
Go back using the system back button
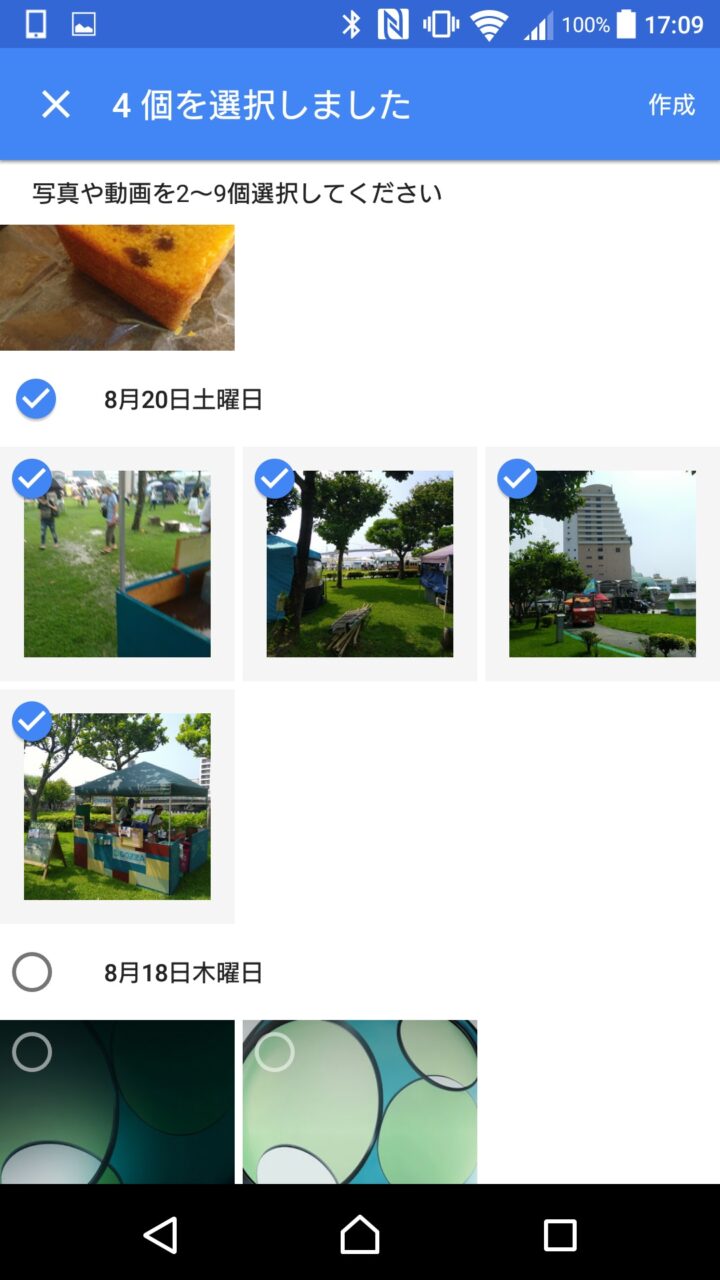161,1235
